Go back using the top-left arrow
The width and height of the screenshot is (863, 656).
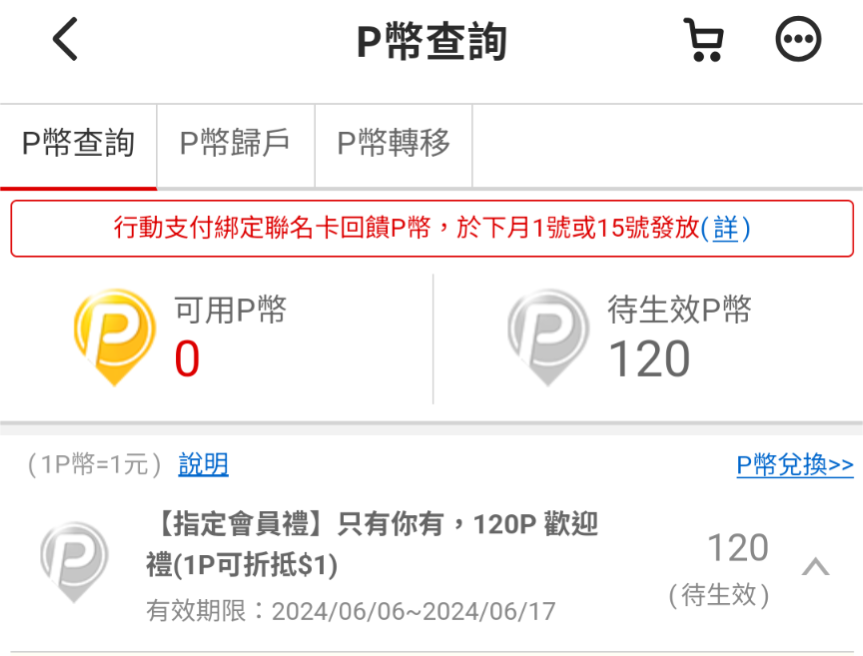[x=65, y=41]
